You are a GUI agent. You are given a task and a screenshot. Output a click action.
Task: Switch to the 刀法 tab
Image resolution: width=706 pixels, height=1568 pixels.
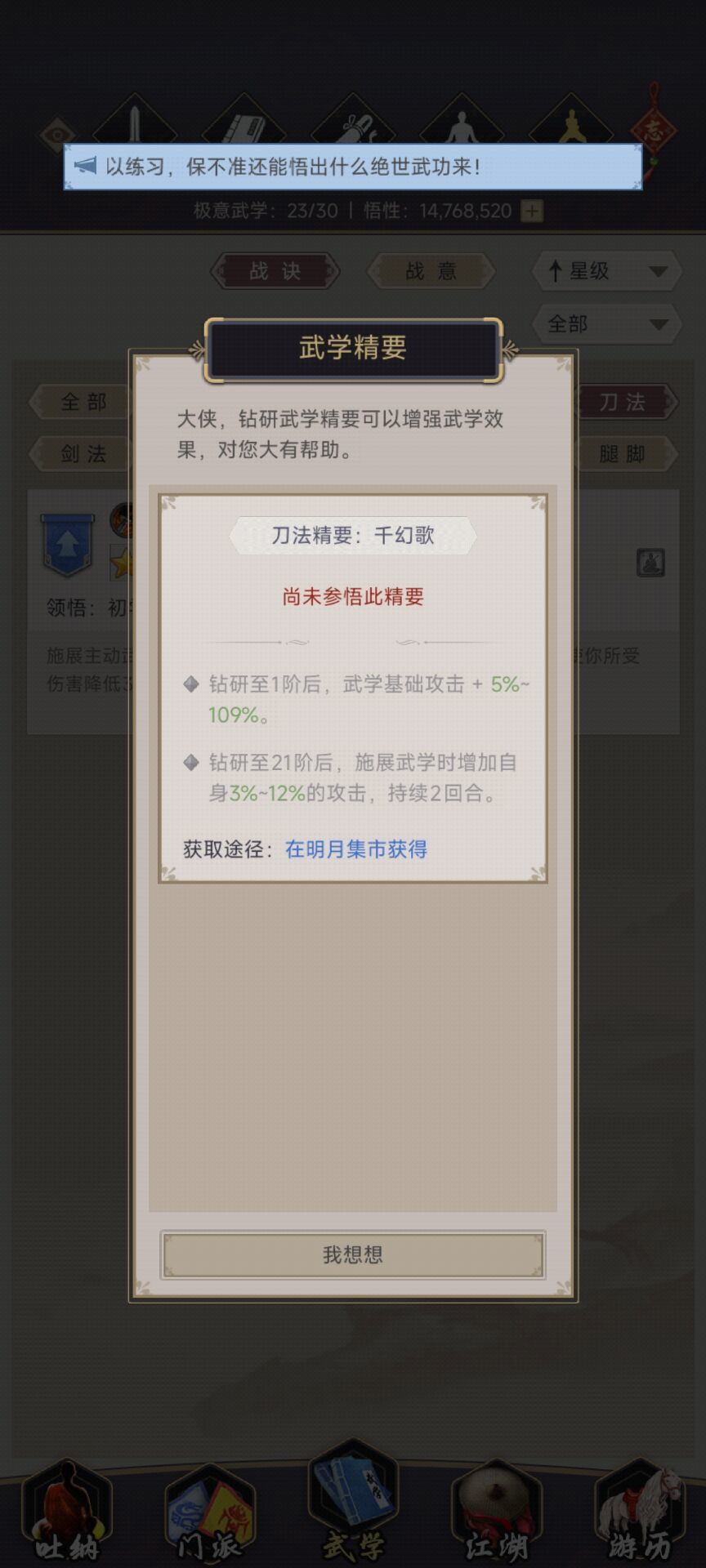point(625,403)
